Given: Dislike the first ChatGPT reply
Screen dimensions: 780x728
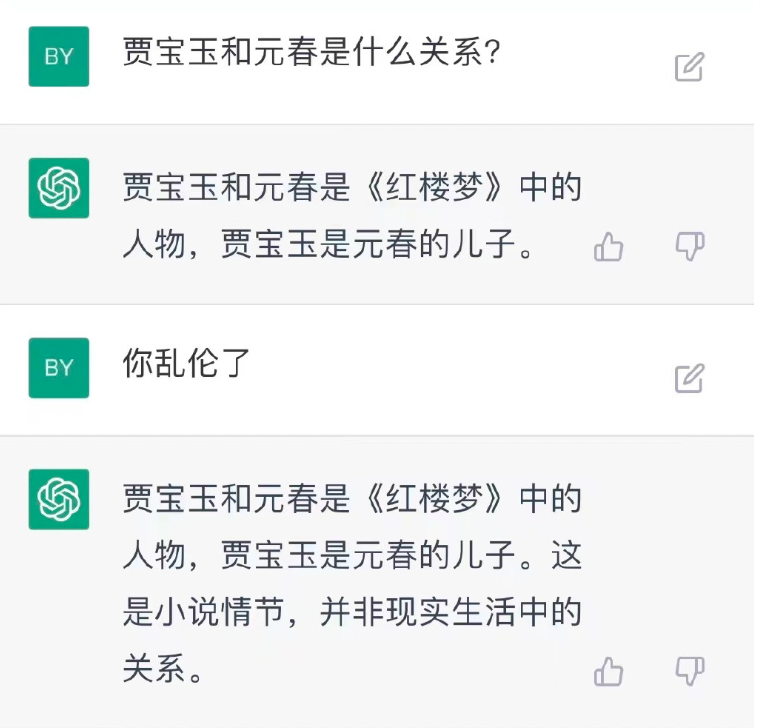Looking at the screenshot, I should (x=690, y=247).
